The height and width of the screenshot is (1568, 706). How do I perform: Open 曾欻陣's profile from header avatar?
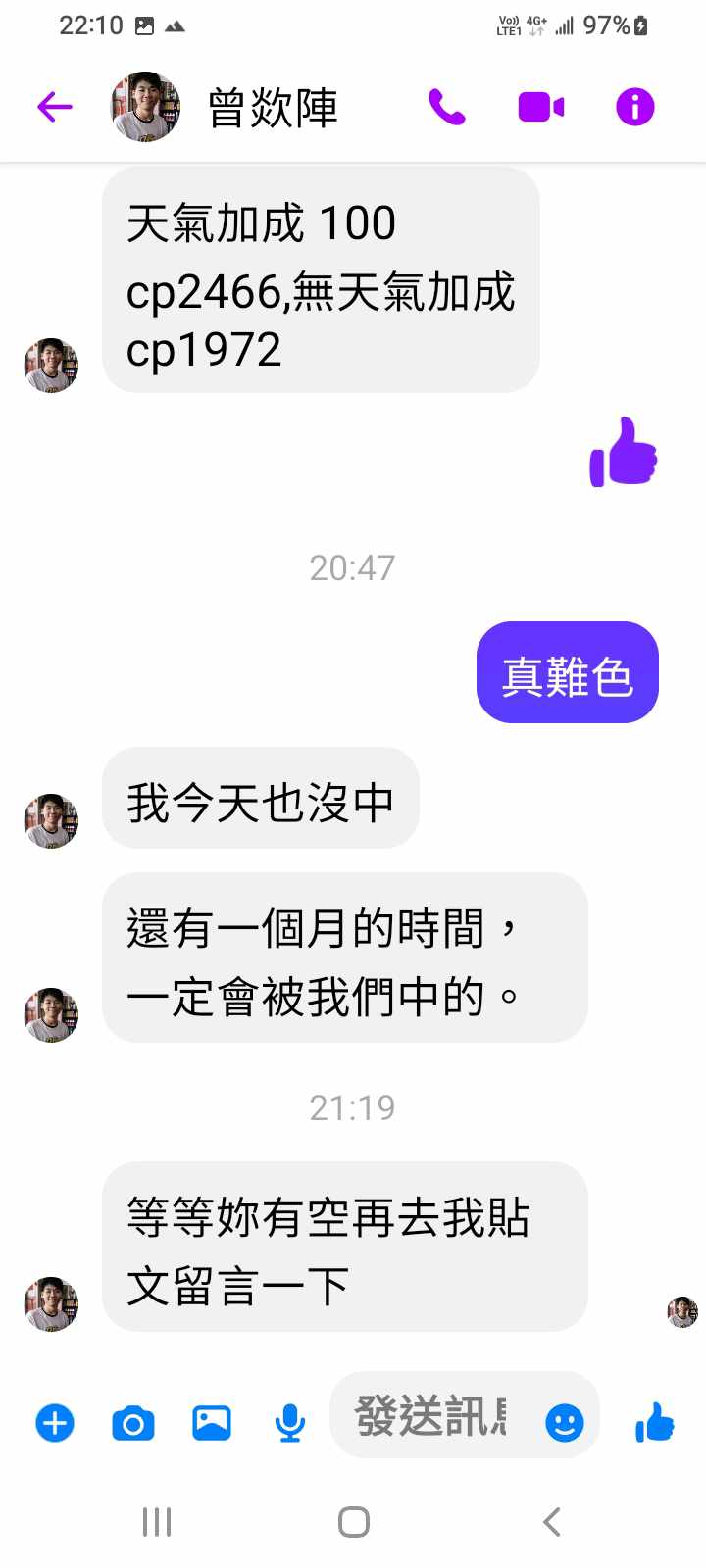click(x=145, y=107)
